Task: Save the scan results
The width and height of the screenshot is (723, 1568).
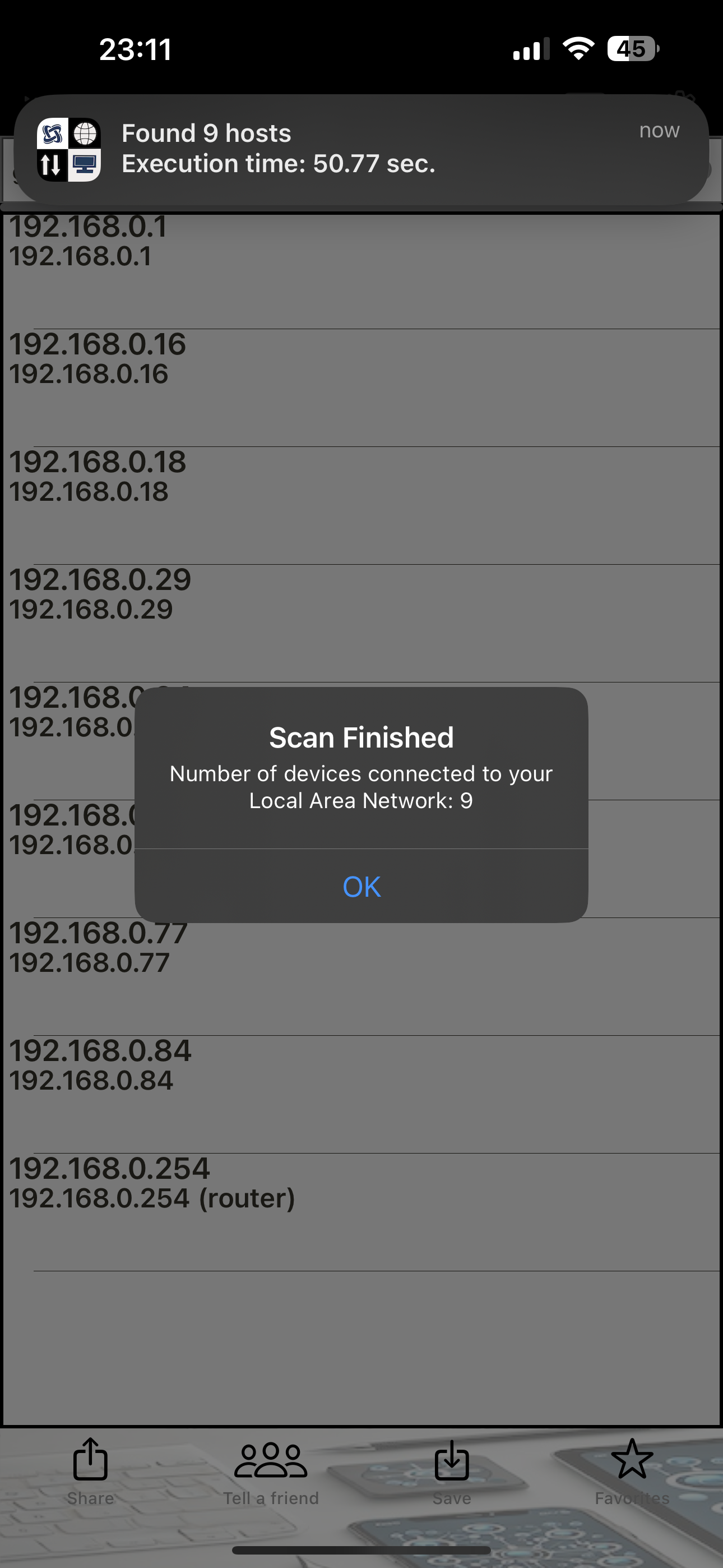Action: pyautogui.click(x=452, y=1473)
